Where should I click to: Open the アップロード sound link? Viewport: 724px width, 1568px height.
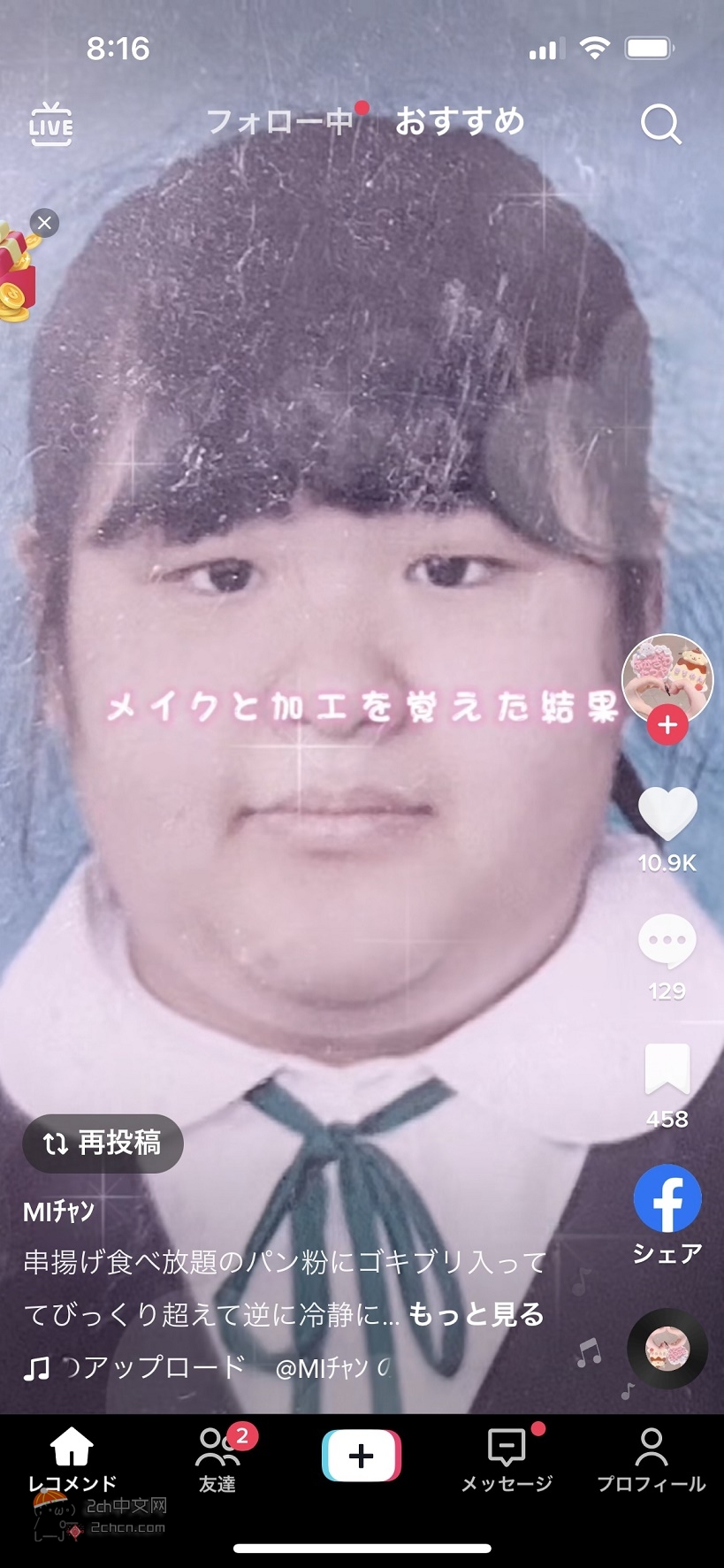pos(155,1367)
